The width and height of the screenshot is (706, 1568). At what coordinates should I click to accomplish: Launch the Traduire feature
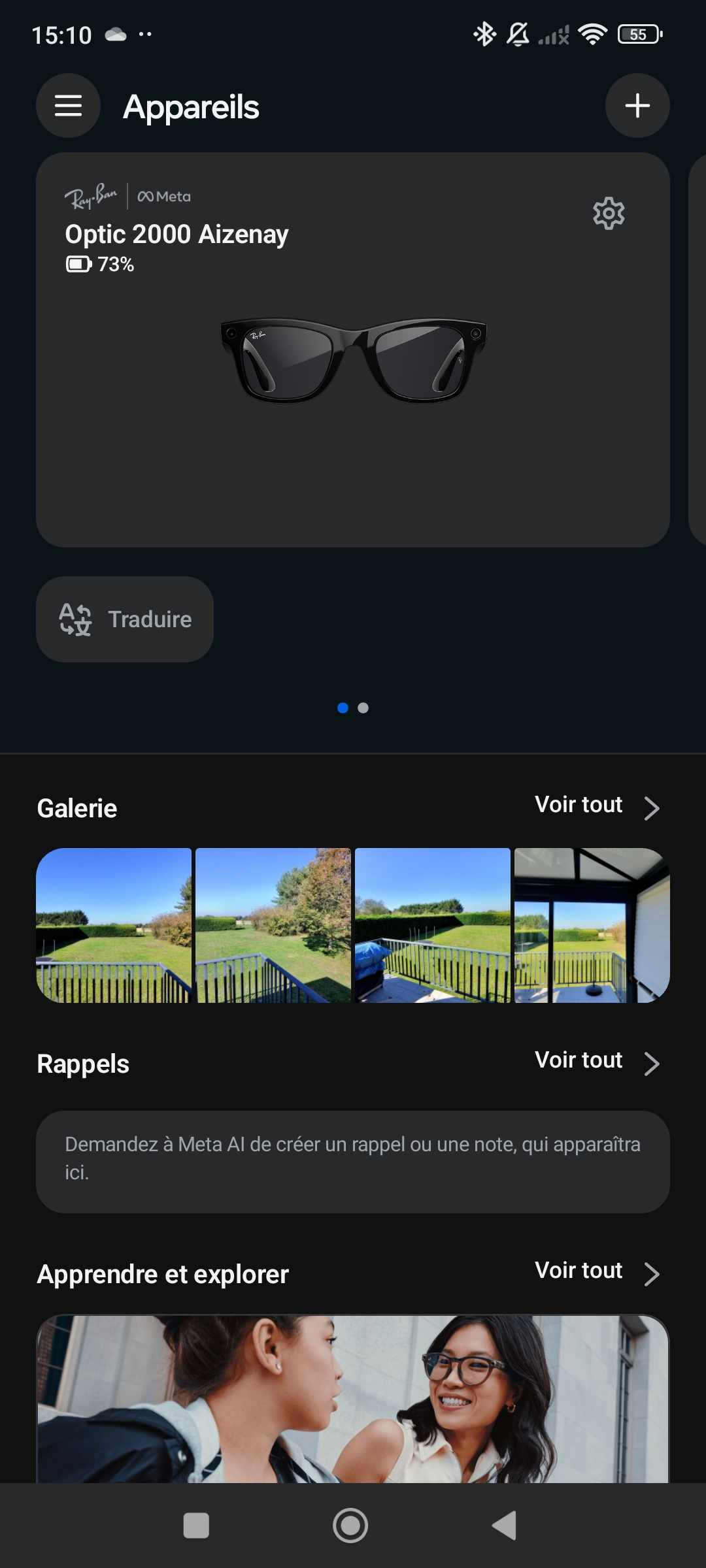[125, 619]
